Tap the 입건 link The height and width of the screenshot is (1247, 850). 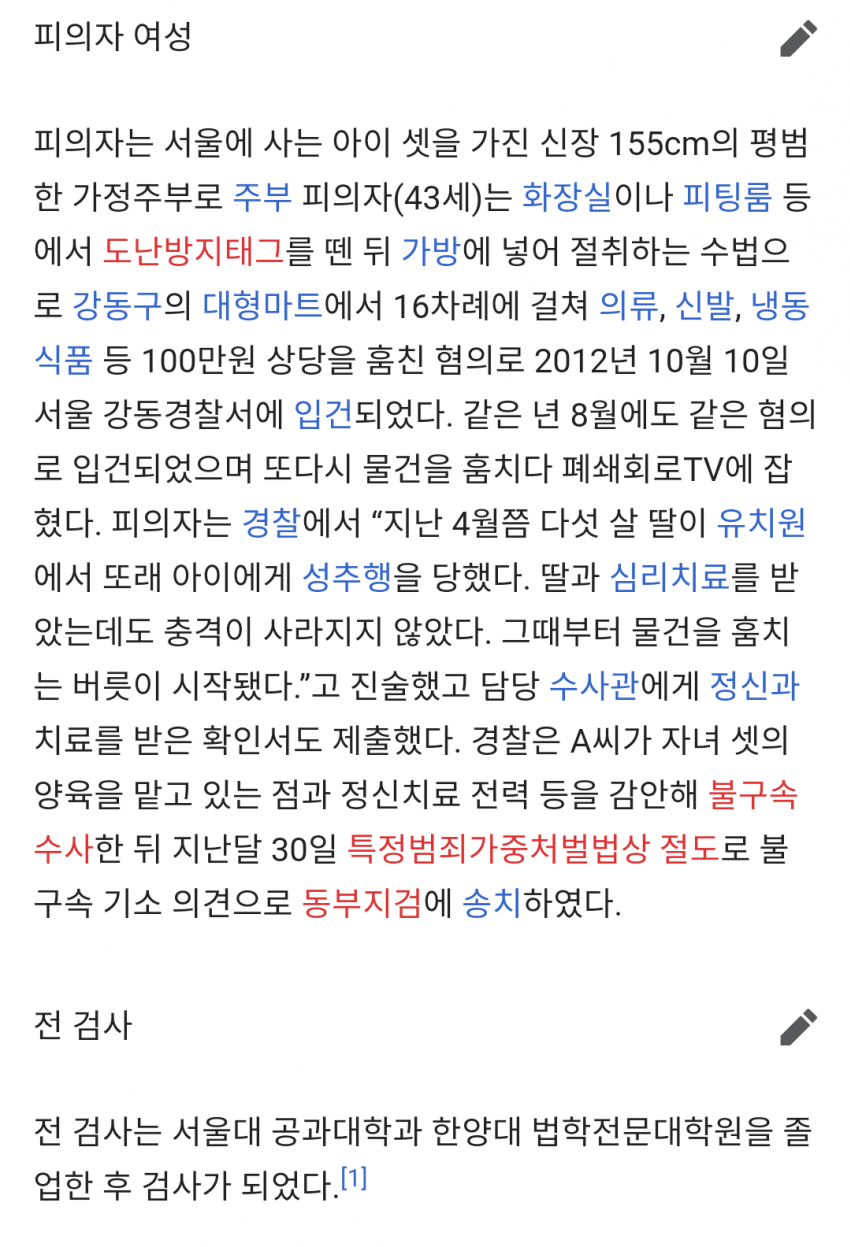coord(323,414)
